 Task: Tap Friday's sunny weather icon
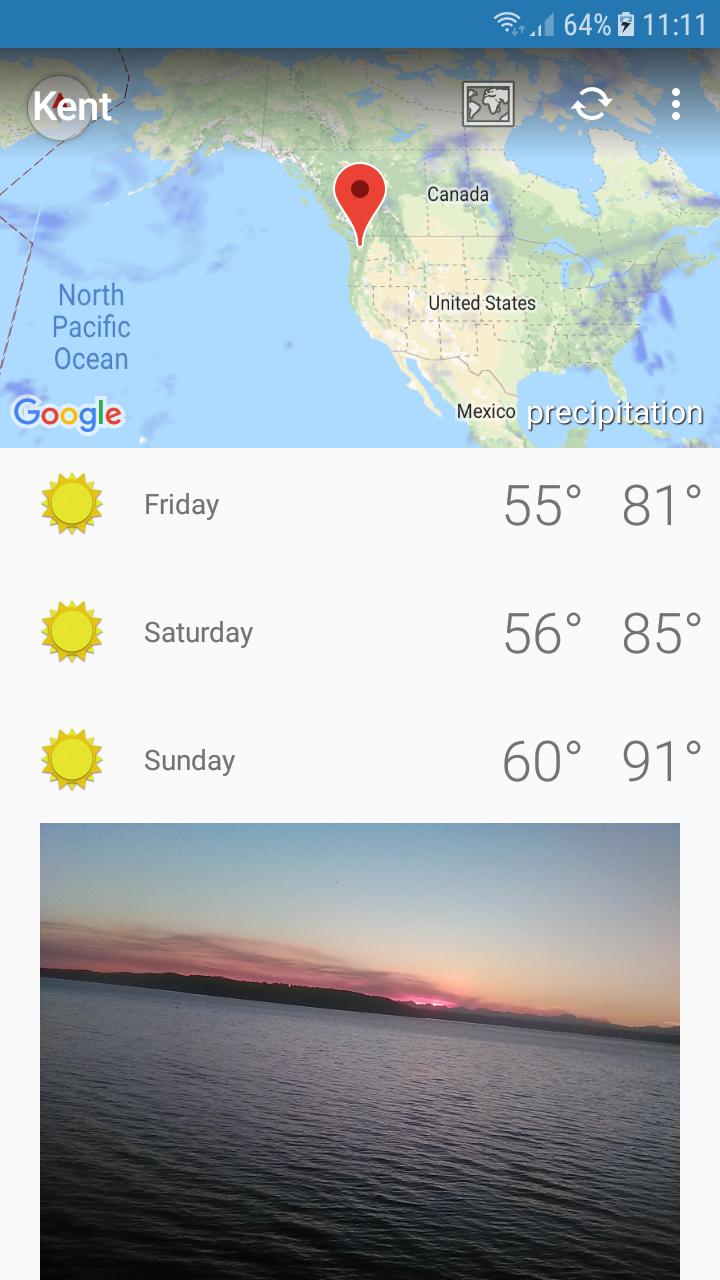71,504
